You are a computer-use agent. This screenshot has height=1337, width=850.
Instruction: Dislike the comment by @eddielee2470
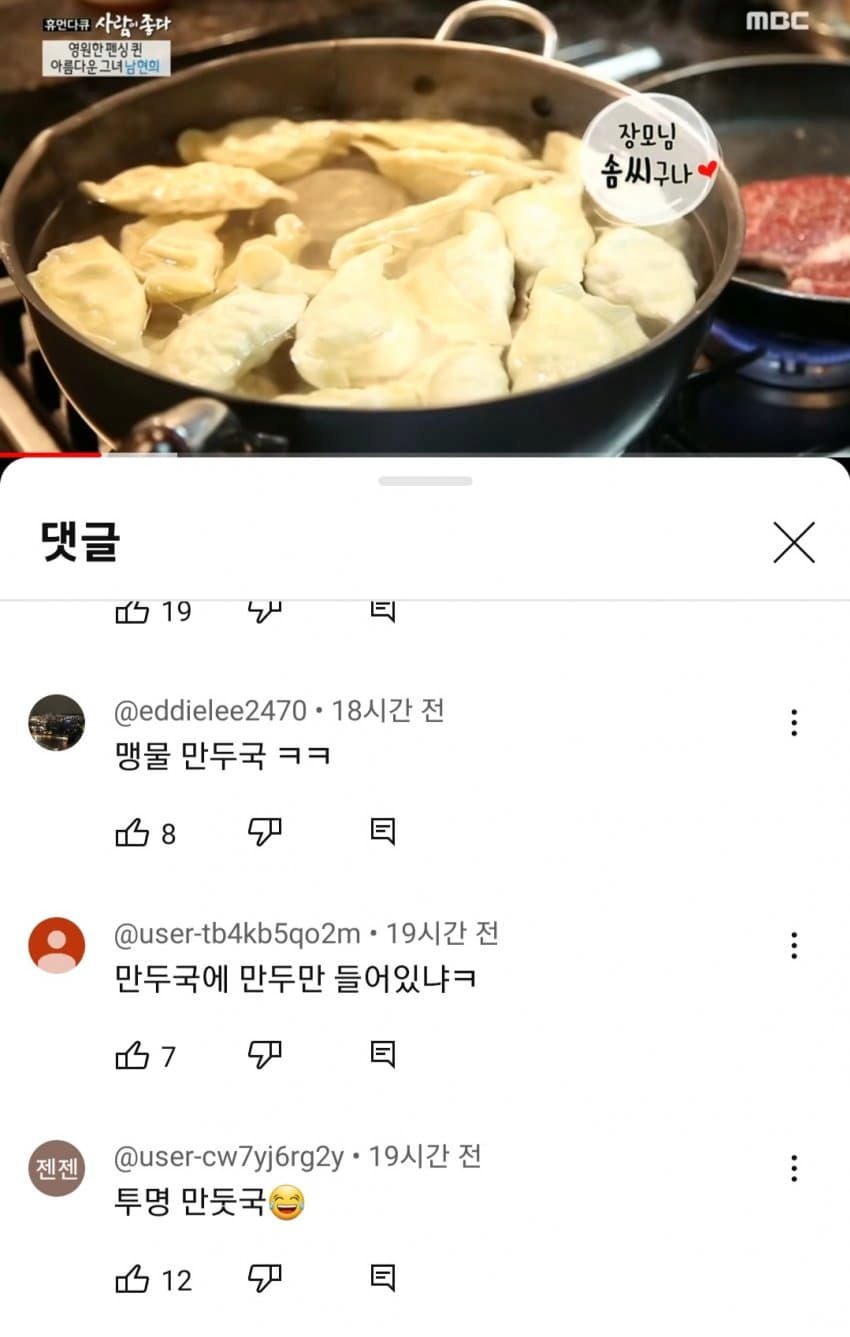265,831
